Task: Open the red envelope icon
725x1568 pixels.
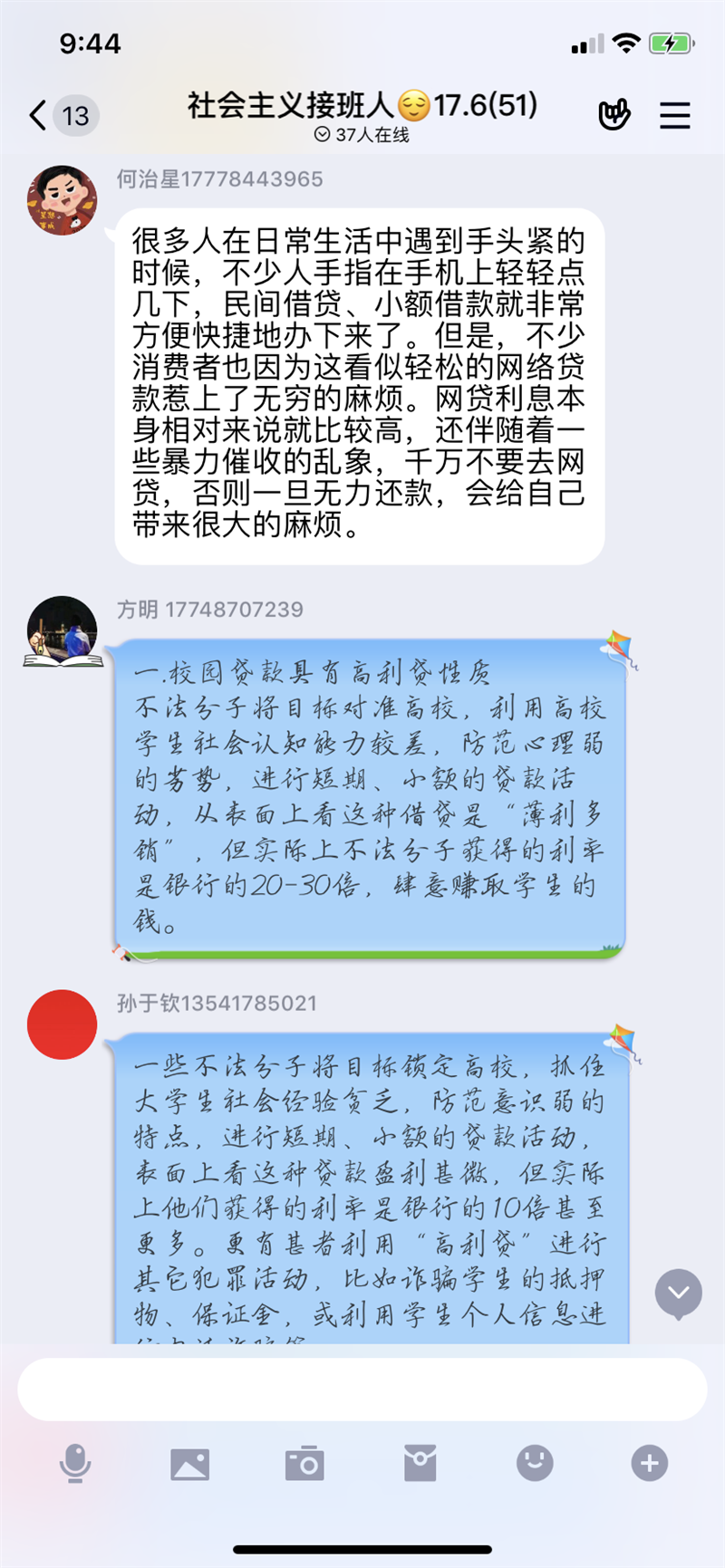Action: tap(420, 1464)
